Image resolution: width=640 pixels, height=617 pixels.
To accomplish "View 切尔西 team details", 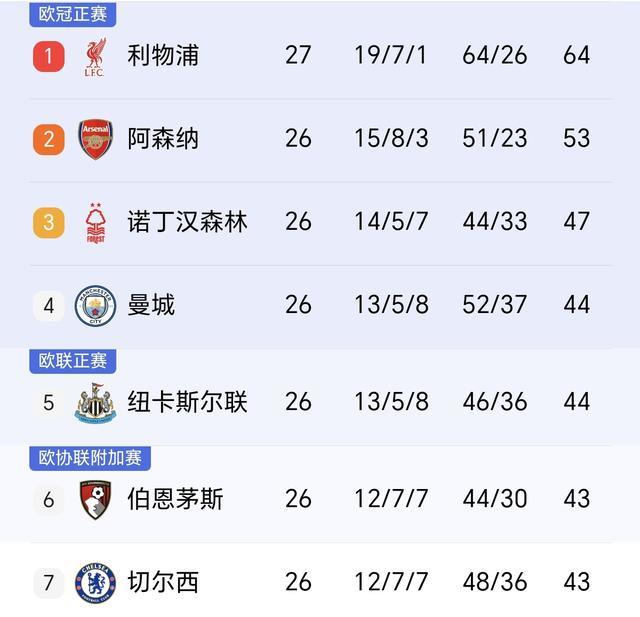I will 163,582.
